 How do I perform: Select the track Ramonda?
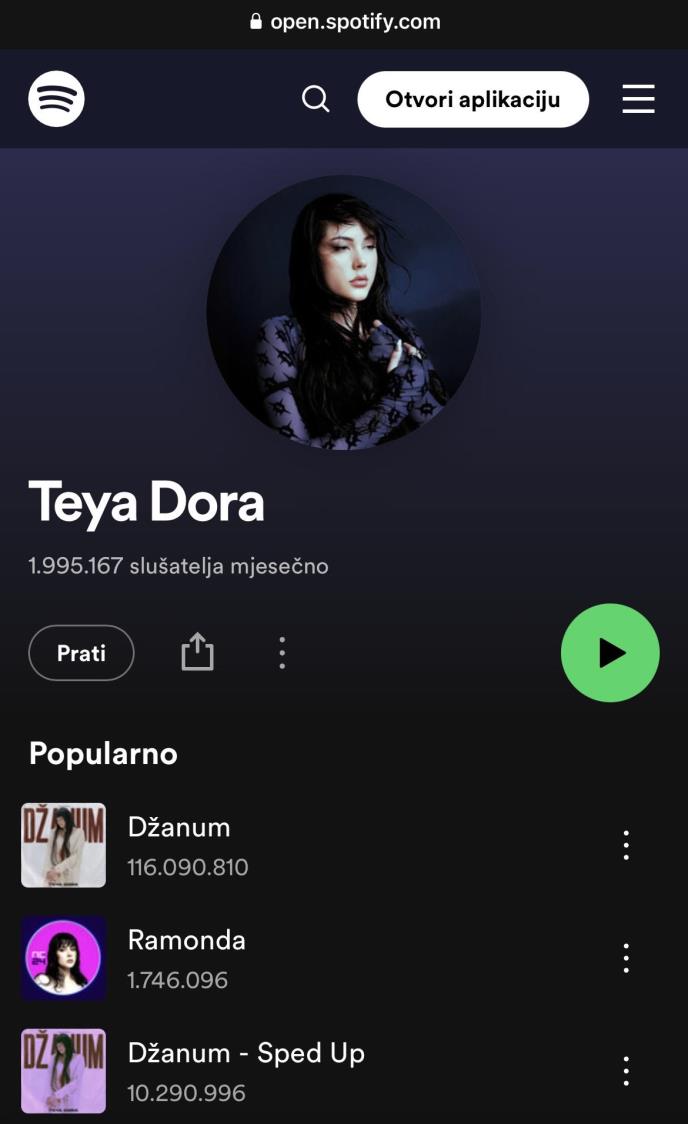pyautogui.click(x=187, y=941)
